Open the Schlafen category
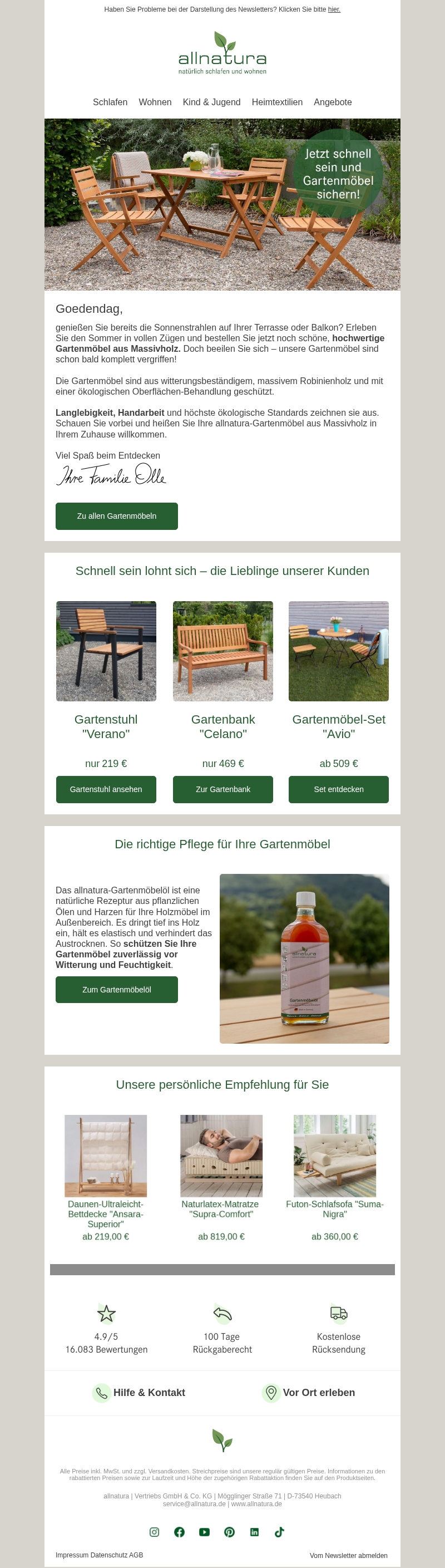The image size is (445, 1568). [x=110, y=102]
